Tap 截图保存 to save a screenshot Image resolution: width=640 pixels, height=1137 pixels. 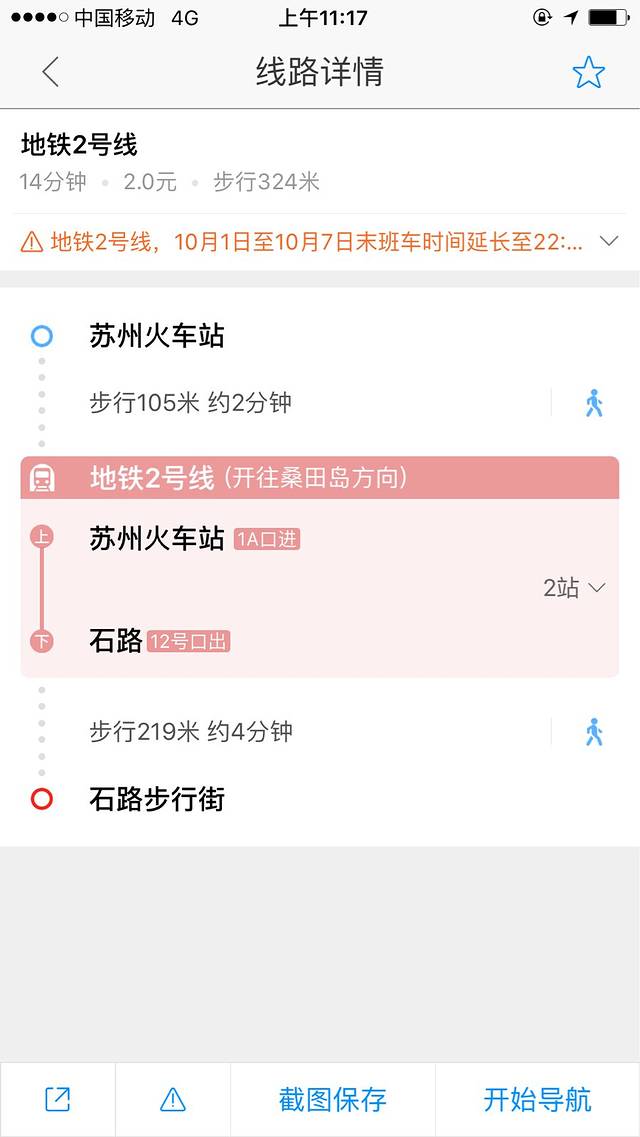[332, 1099]
